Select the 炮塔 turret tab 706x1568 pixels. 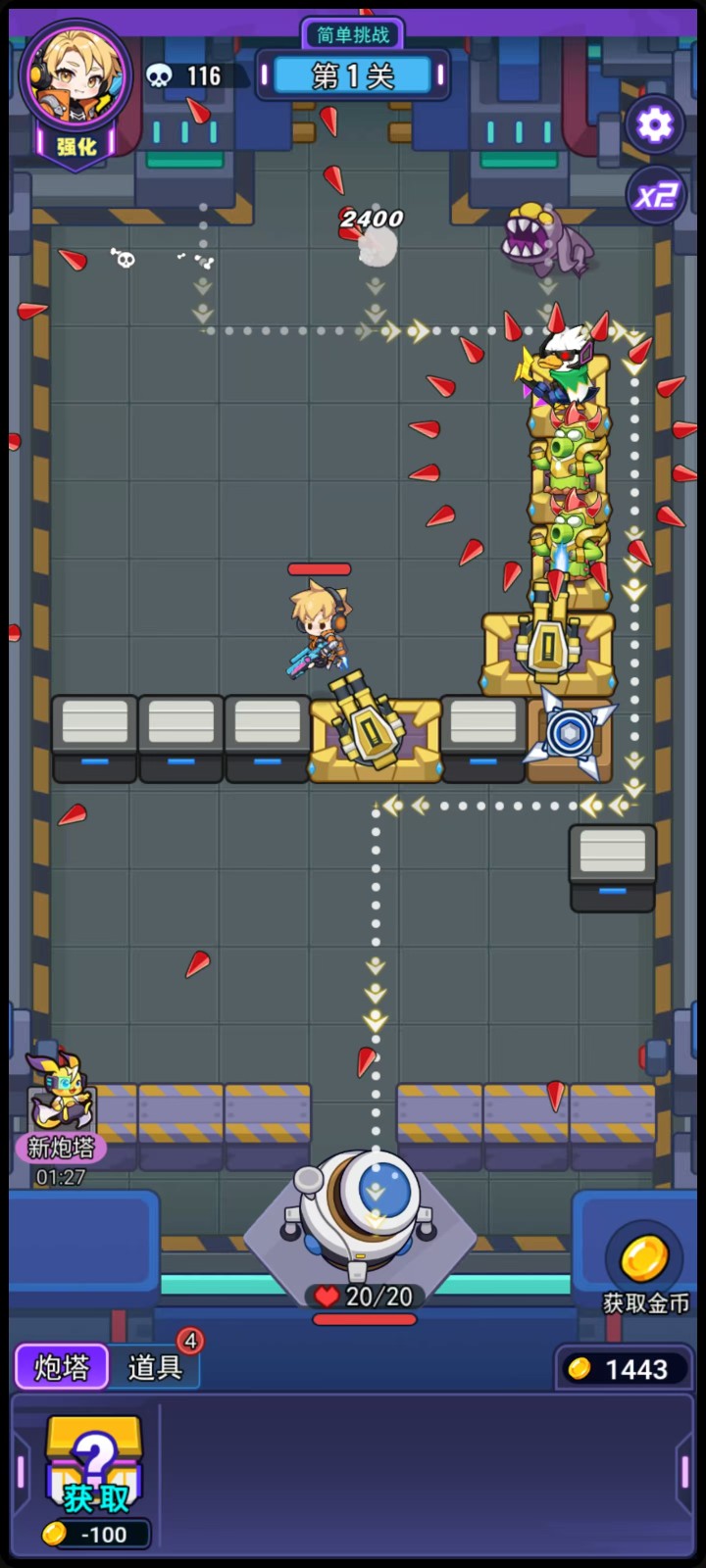(62, 1367)
